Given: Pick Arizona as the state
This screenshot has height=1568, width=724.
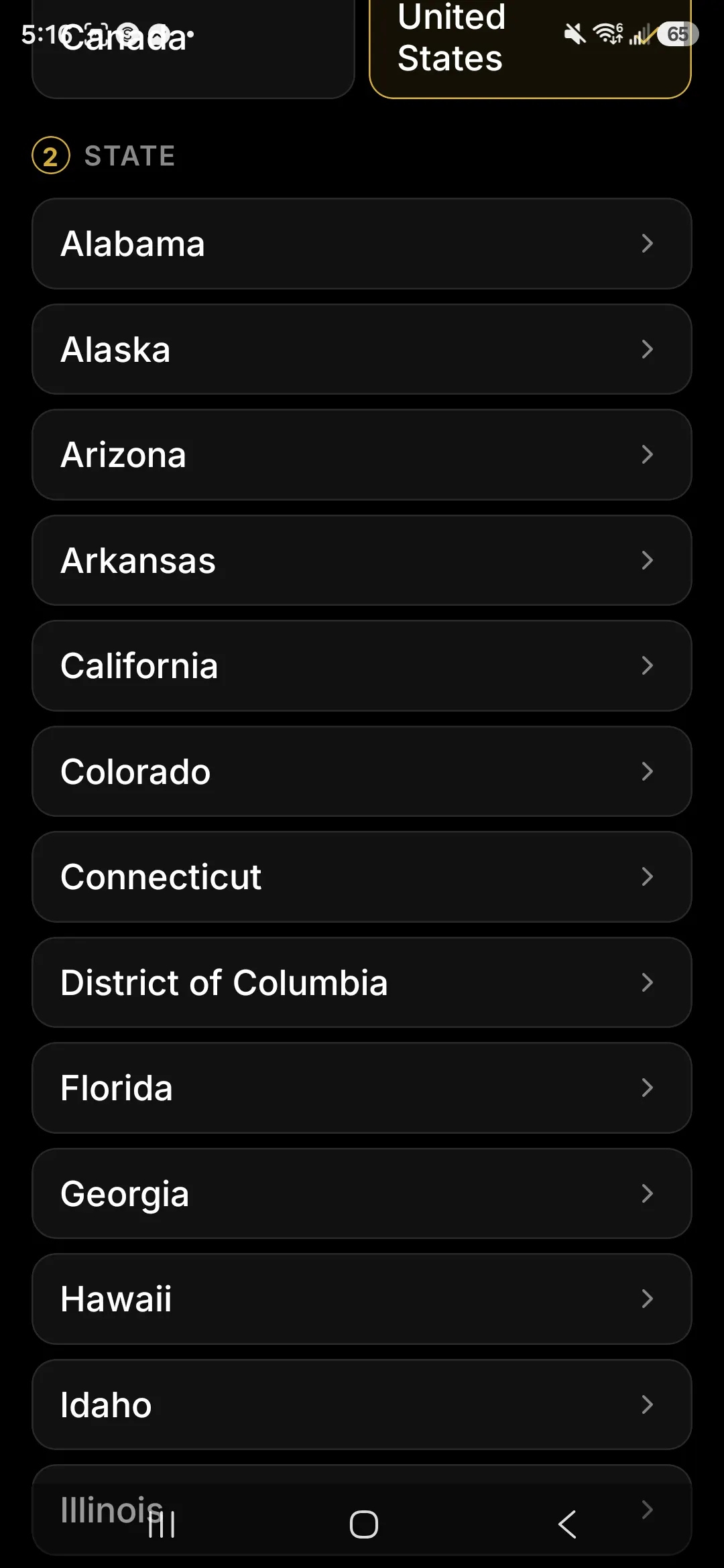Looking at the screenshot, I should tap(362, 454).
